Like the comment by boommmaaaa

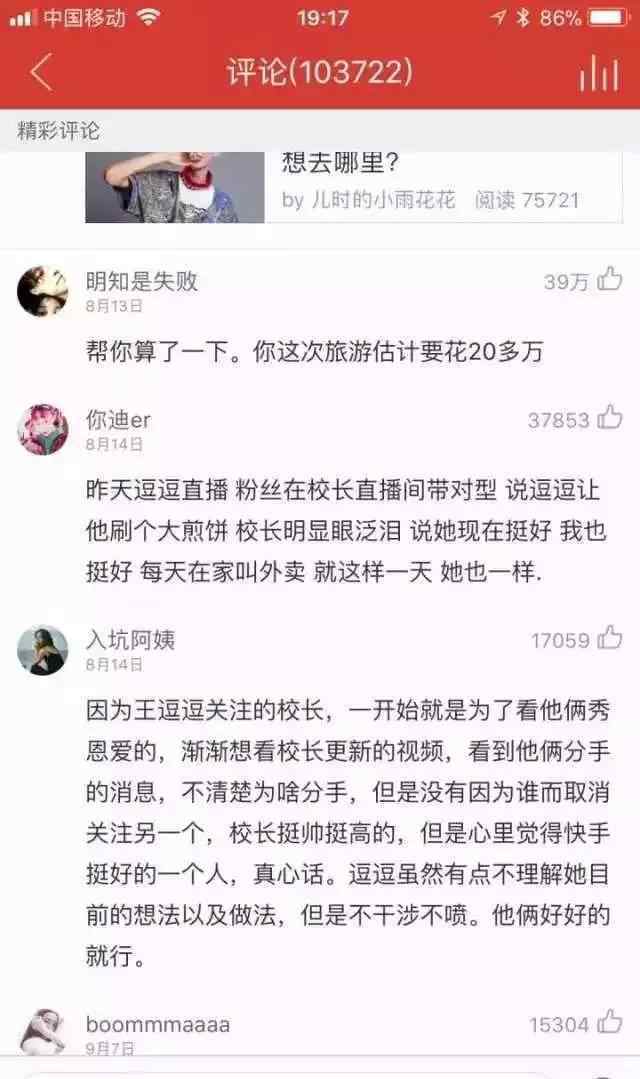click(x=610, y=1022)
